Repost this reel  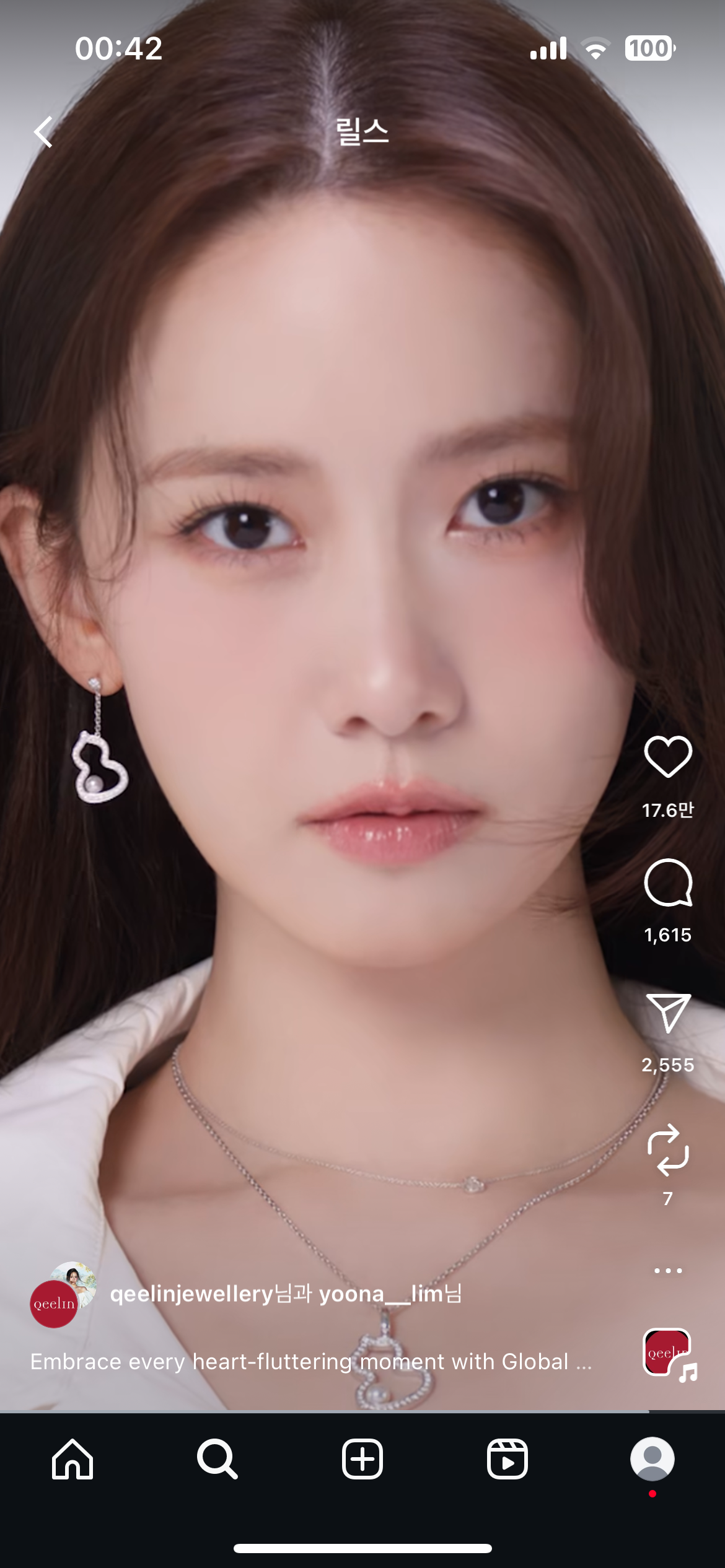coord(668,1150)
